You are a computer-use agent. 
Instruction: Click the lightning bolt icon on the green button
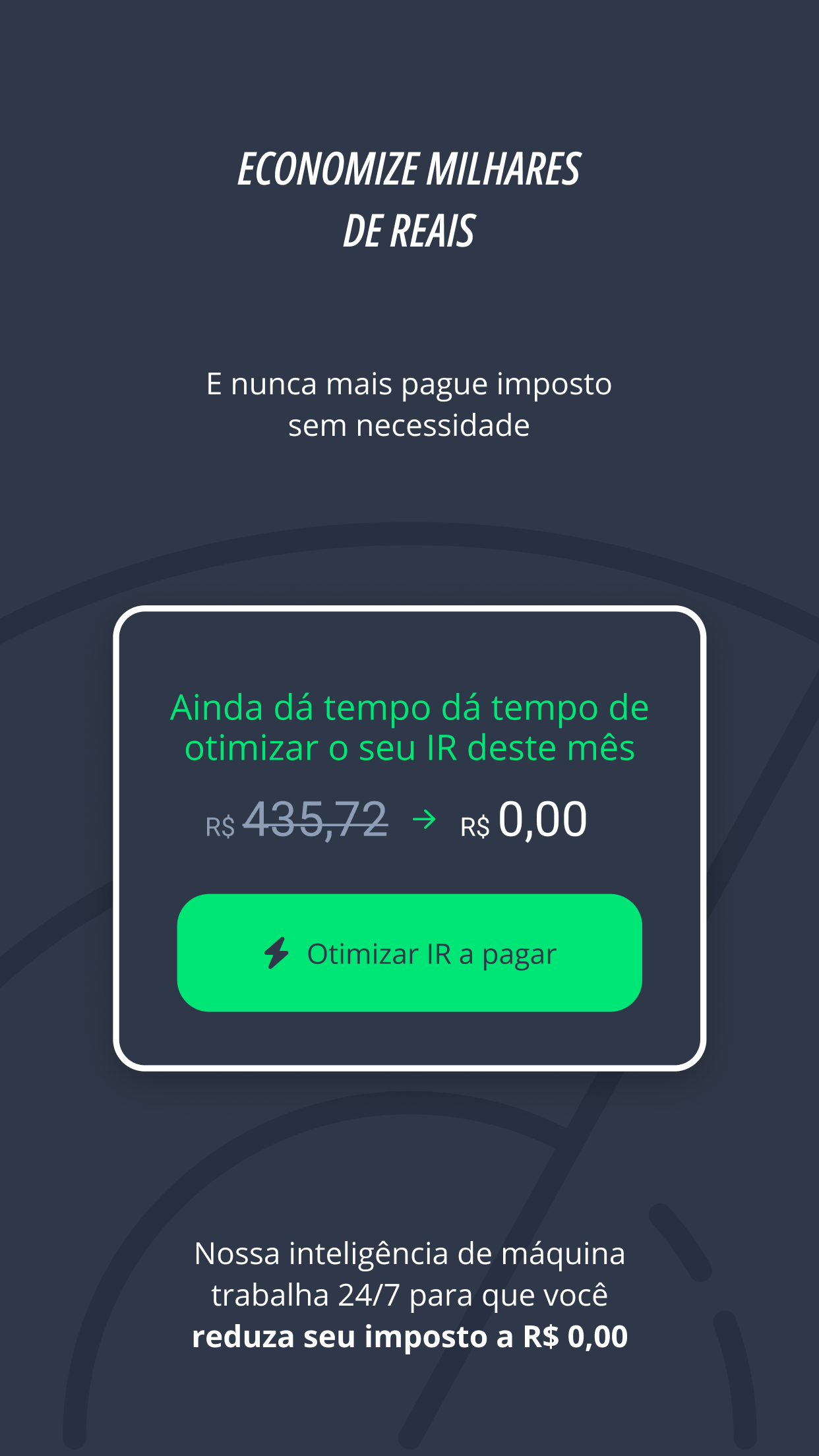point(278,952)
